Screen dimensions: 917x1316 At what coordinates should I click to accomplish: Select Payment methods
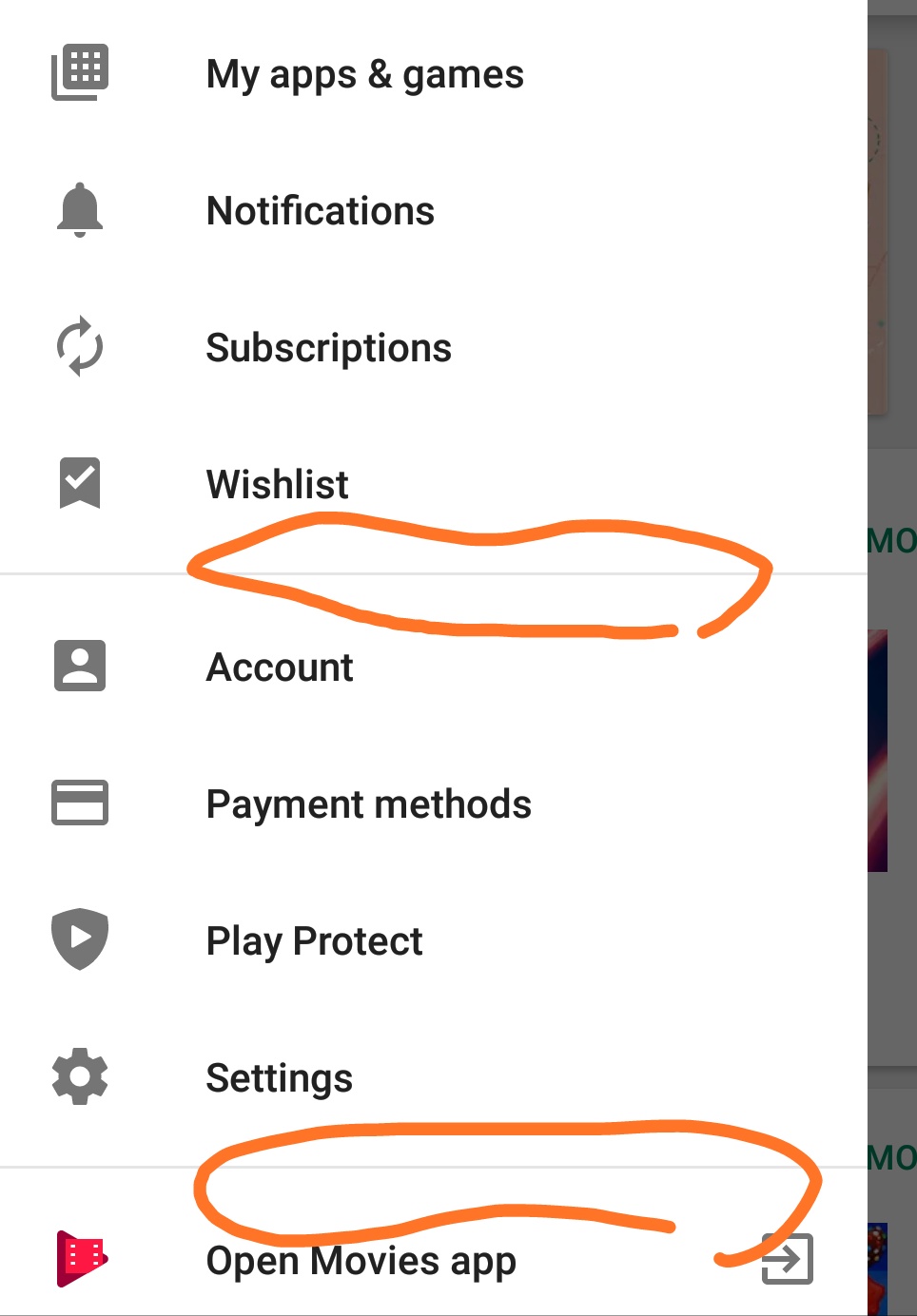click(368, 804)
